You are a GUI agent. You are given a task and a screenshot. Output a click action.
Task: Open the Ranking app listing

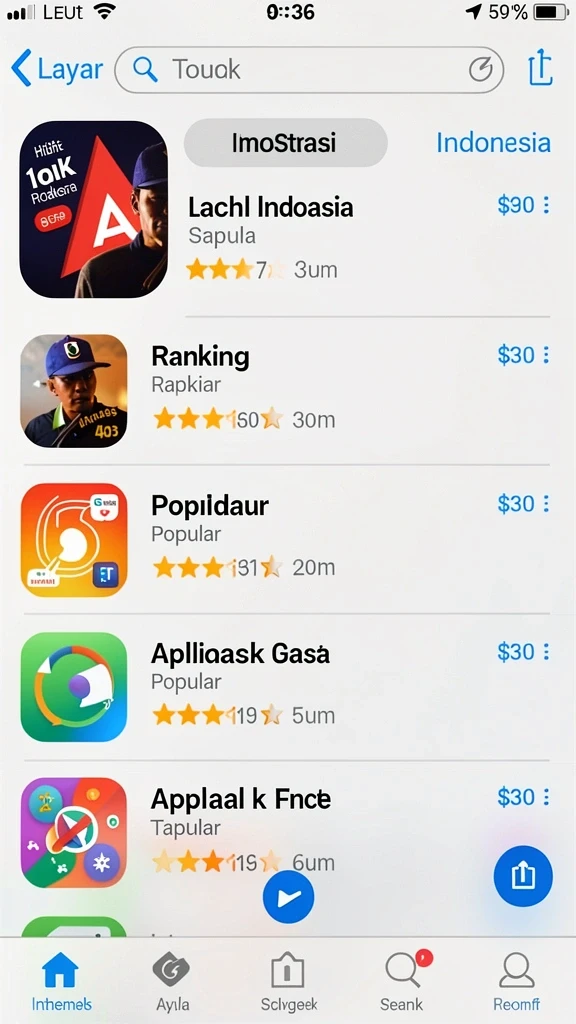pyautogui.click(x=285, y=391)
